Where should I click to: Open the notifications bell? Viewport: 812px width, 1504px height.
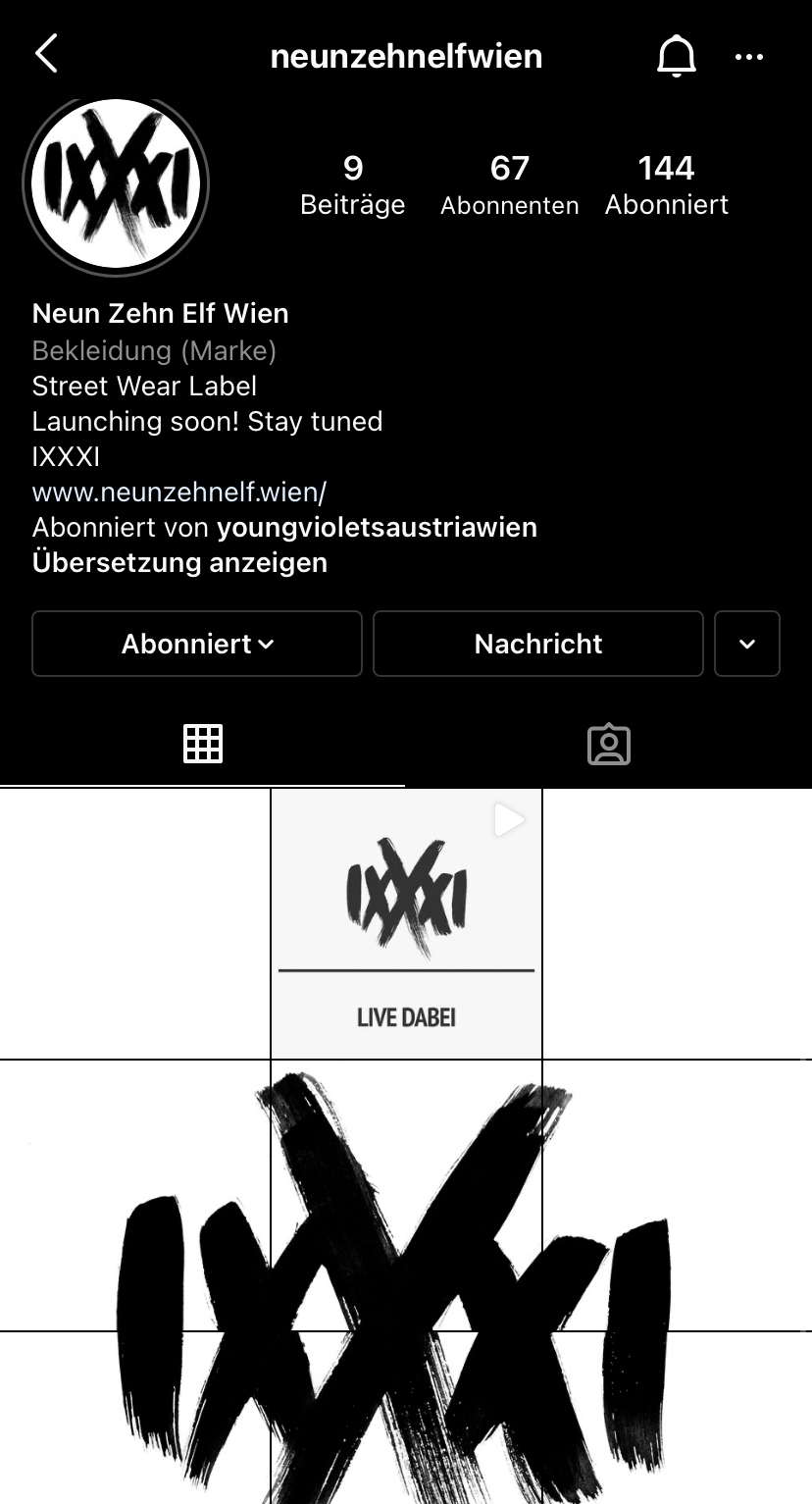pyautogui.click(x=676, y=56)
